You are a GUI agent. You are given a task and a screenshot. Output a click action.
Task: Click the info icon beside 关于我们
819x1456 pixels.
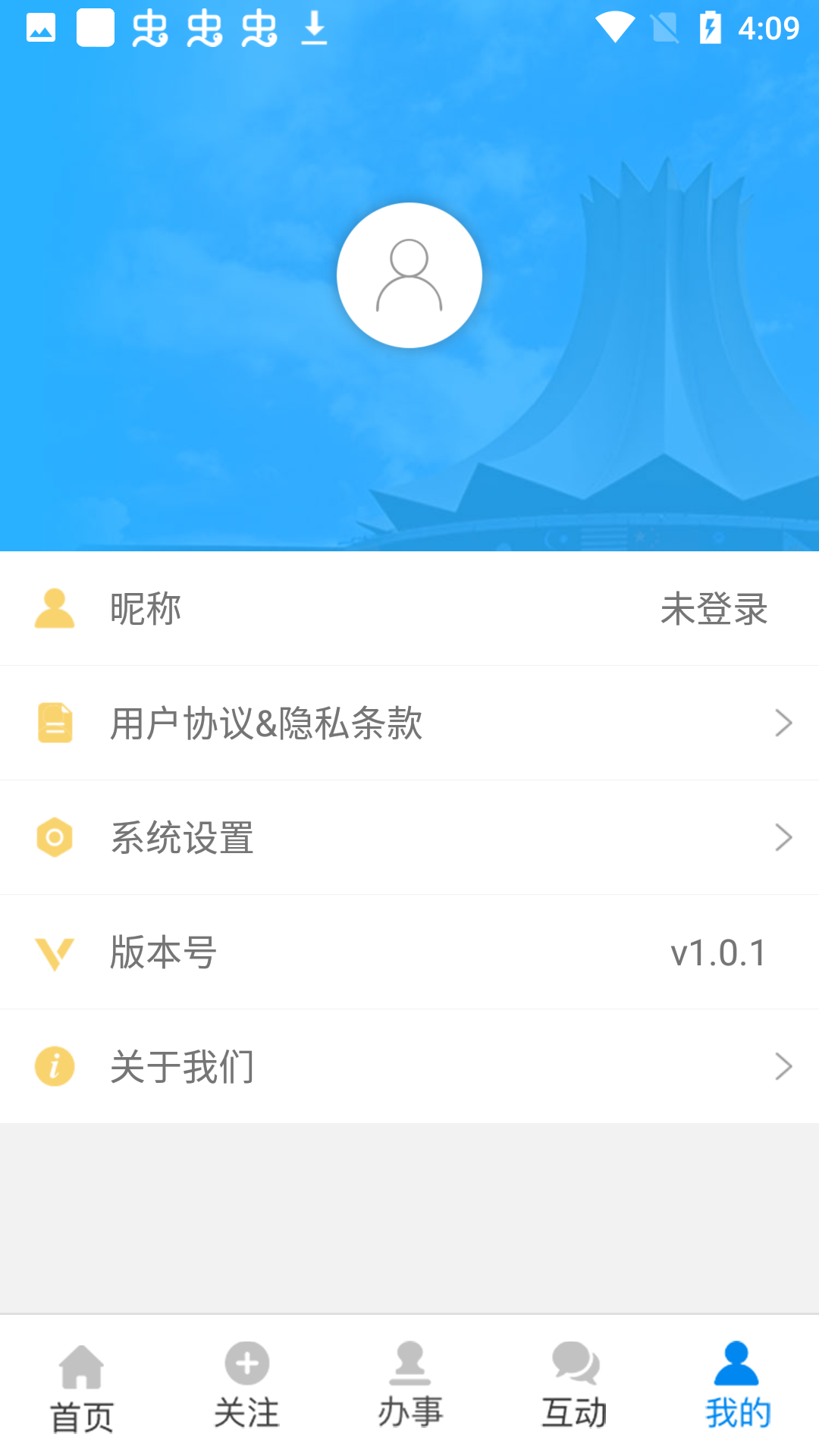click(54, 1066)
